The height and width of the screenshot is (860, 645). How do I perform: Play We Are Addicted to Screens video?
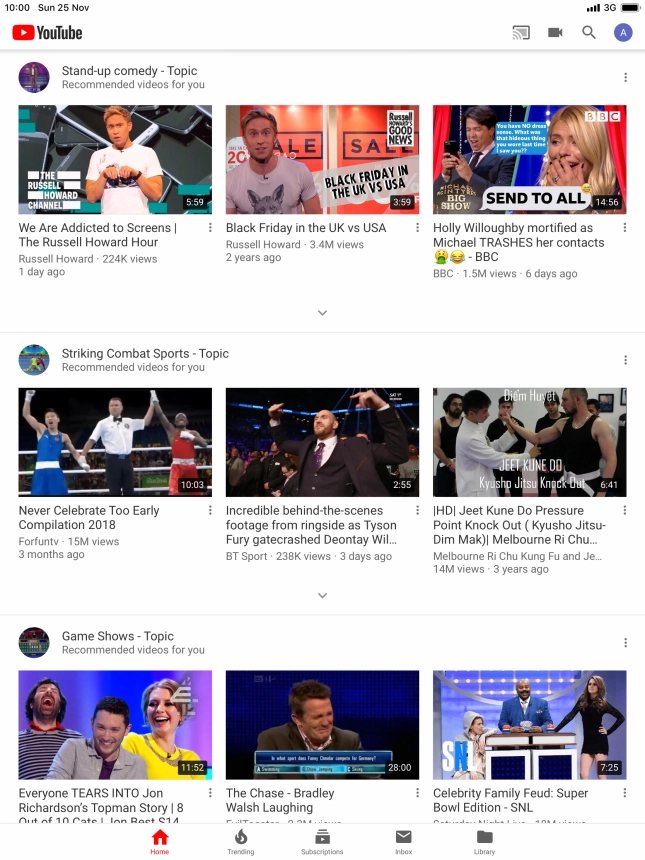(115, 160)
